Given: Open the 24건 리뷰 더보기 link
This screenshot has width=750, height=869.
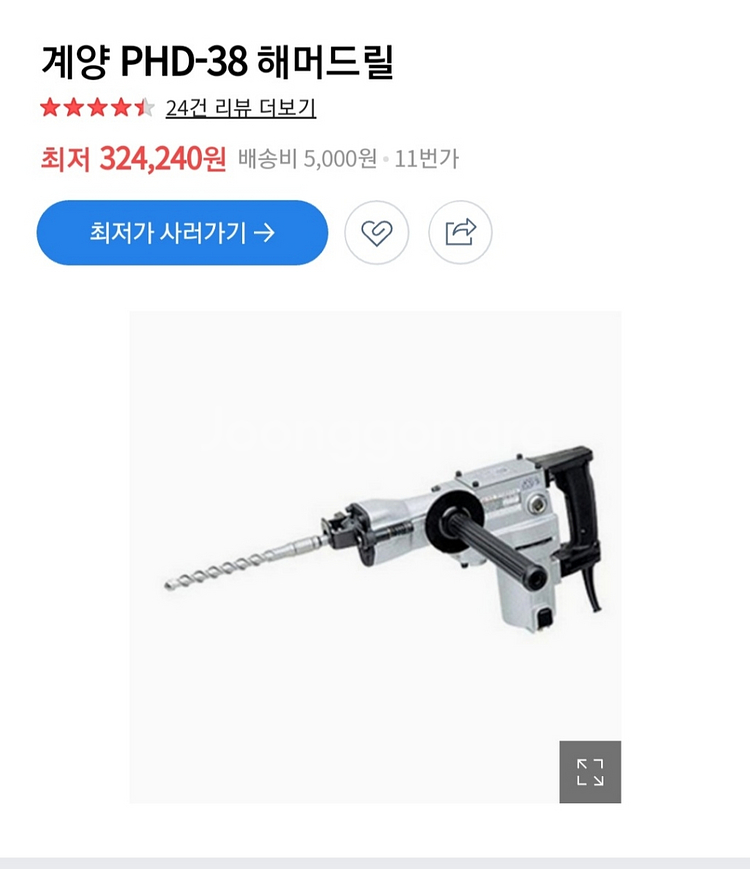Looking at the screenshot, I should coord(240,108).
